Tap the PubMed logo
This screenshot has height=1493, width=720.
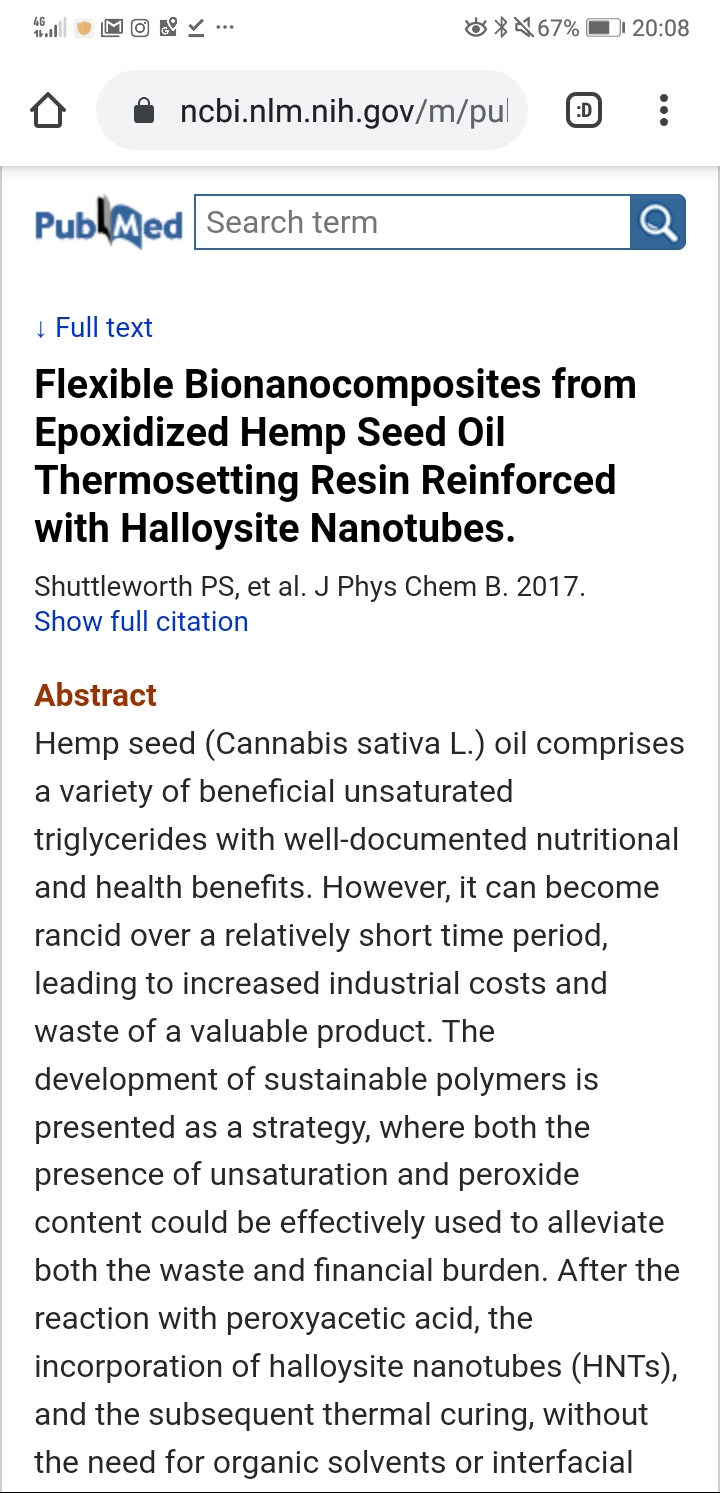pos(108,223)
